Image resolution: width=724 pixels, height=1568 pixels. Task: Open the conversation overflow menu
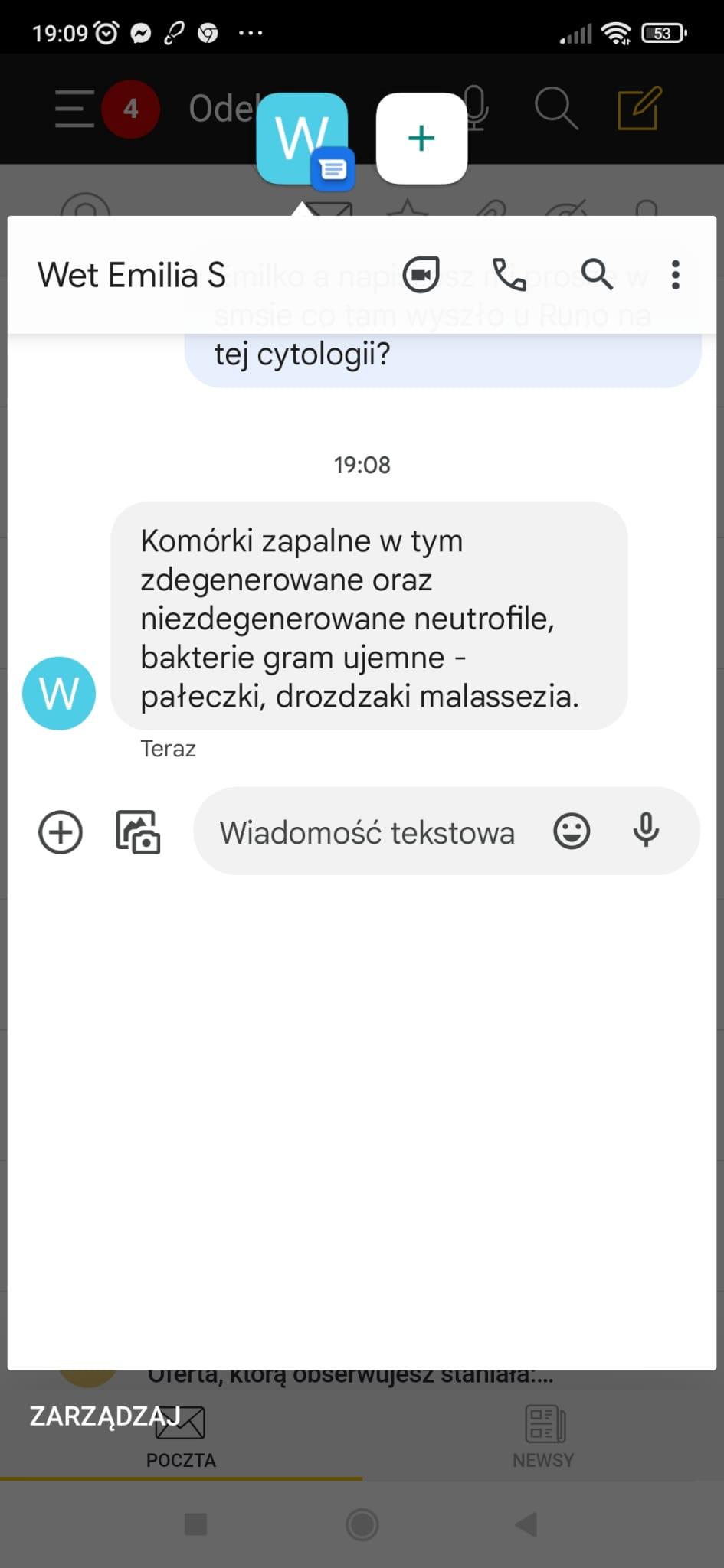click(x=675, y=275)
